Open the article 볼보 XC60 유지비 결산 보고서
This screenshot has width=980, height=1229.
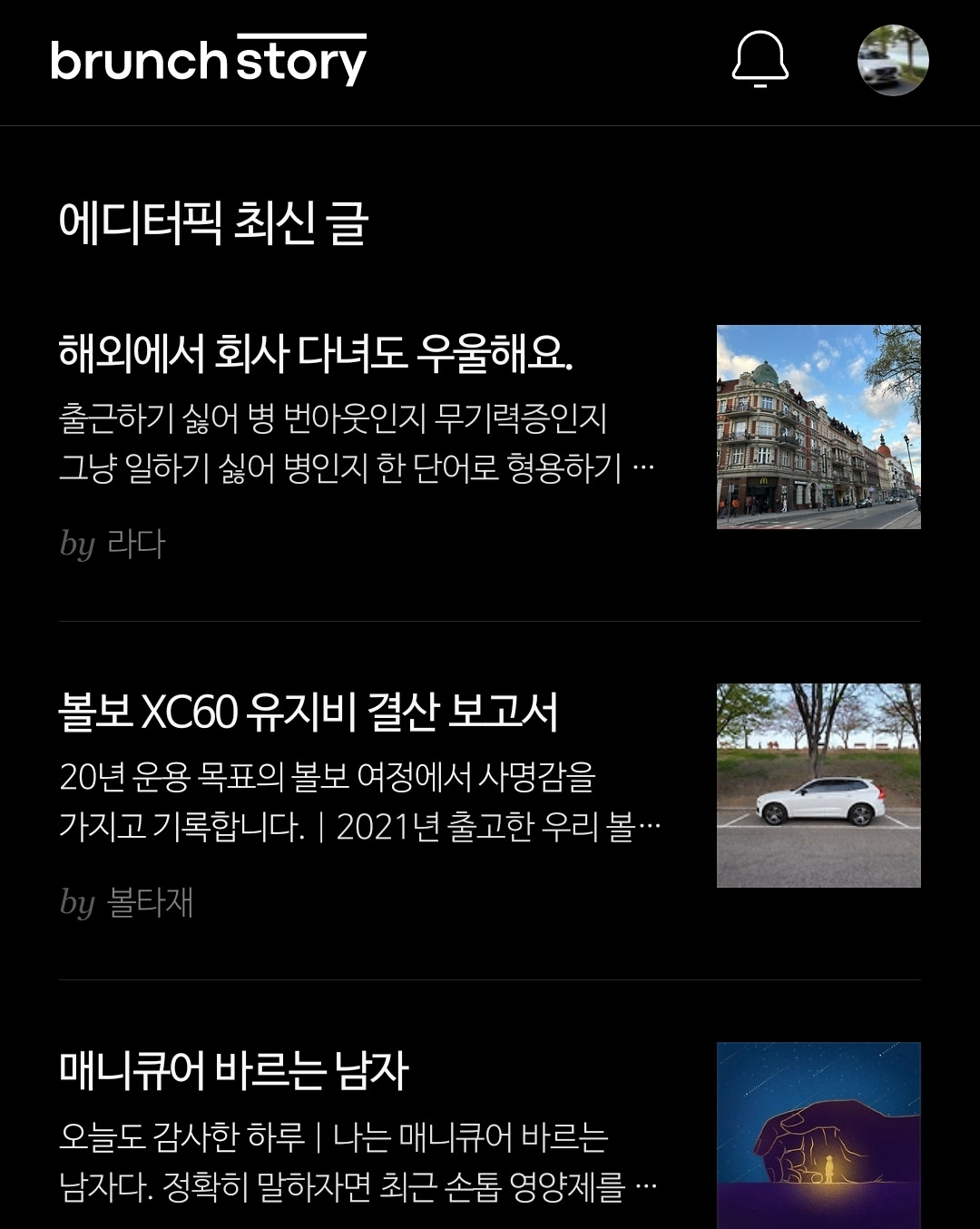(309, 712)
